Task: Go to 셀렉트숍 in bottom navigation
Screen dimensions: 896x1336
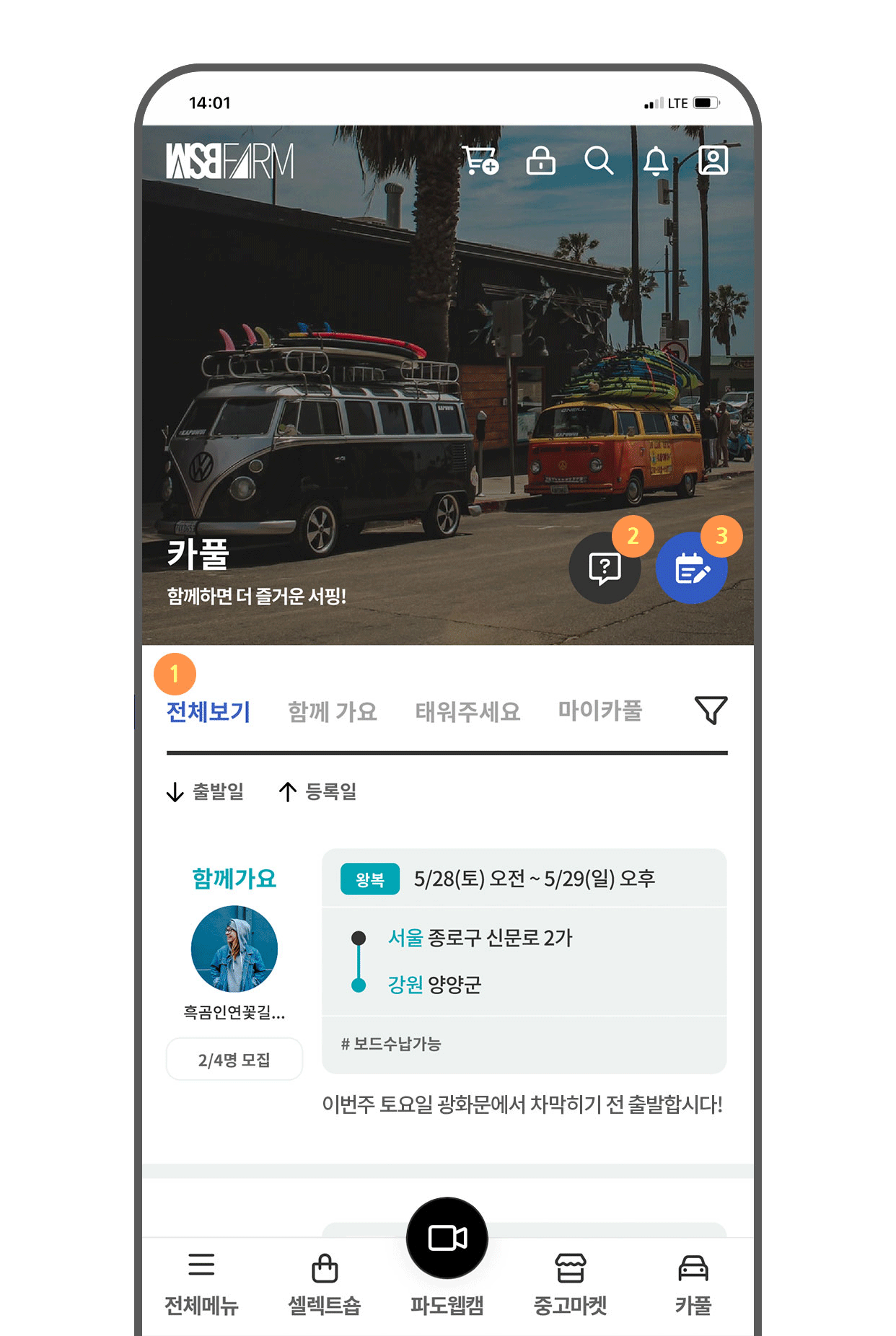Action: (325, 1284)
